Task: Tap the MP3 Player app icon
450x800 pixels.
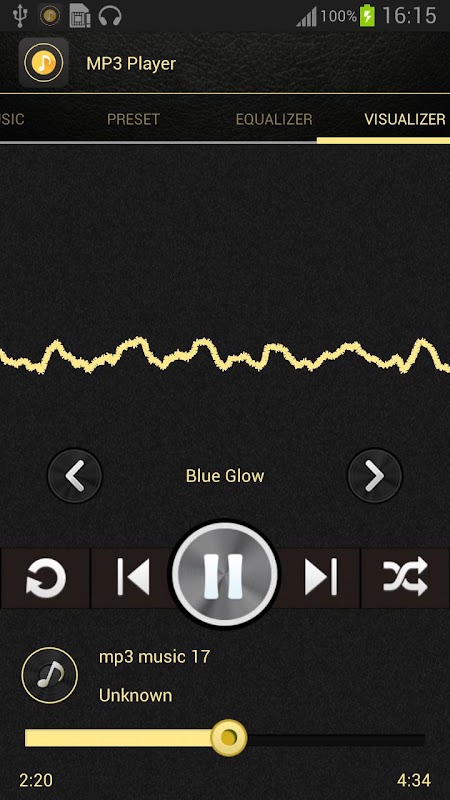Action: (44, 63)
